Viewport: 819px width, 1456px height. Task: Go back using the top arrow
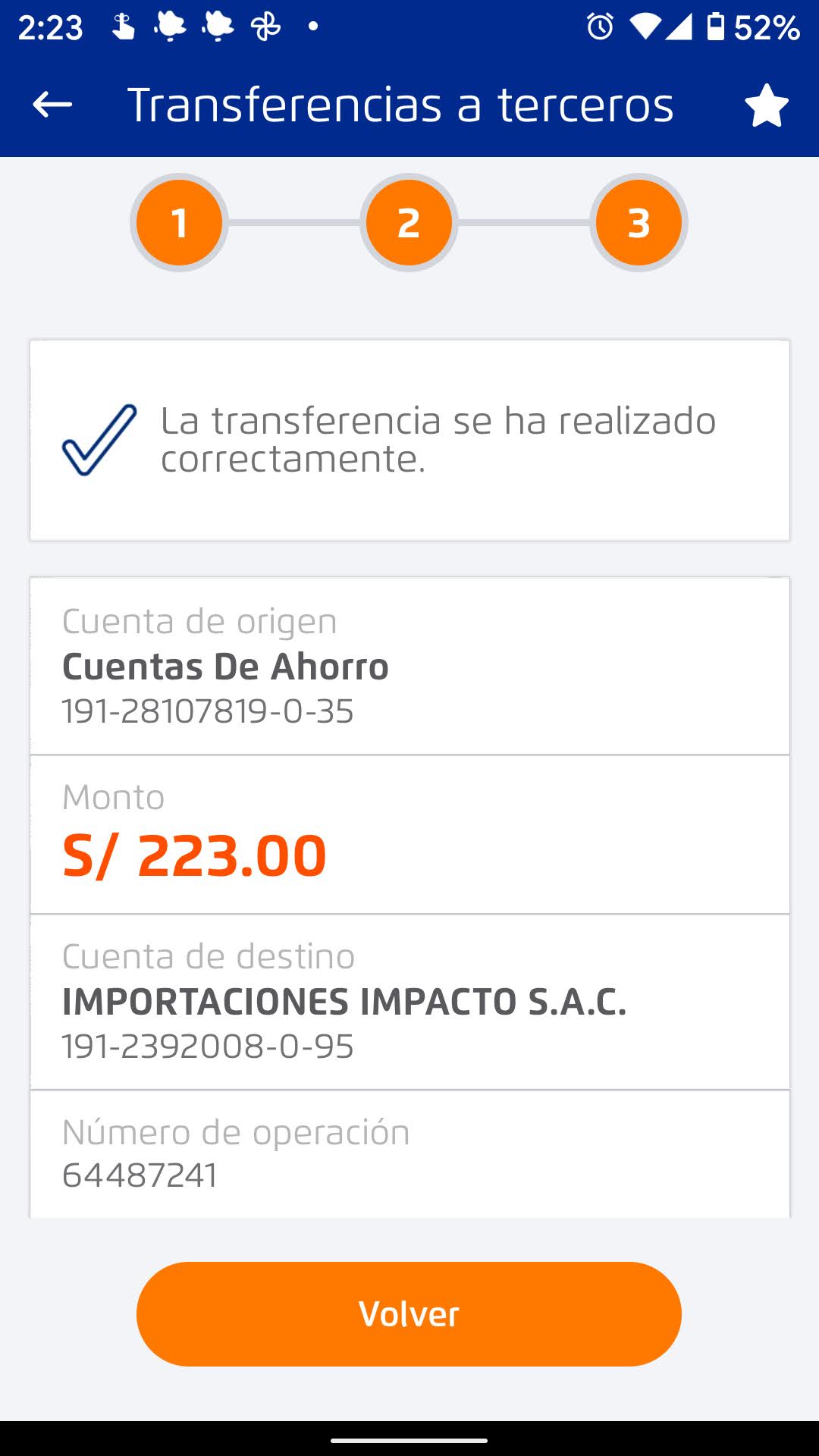point(52,105)
